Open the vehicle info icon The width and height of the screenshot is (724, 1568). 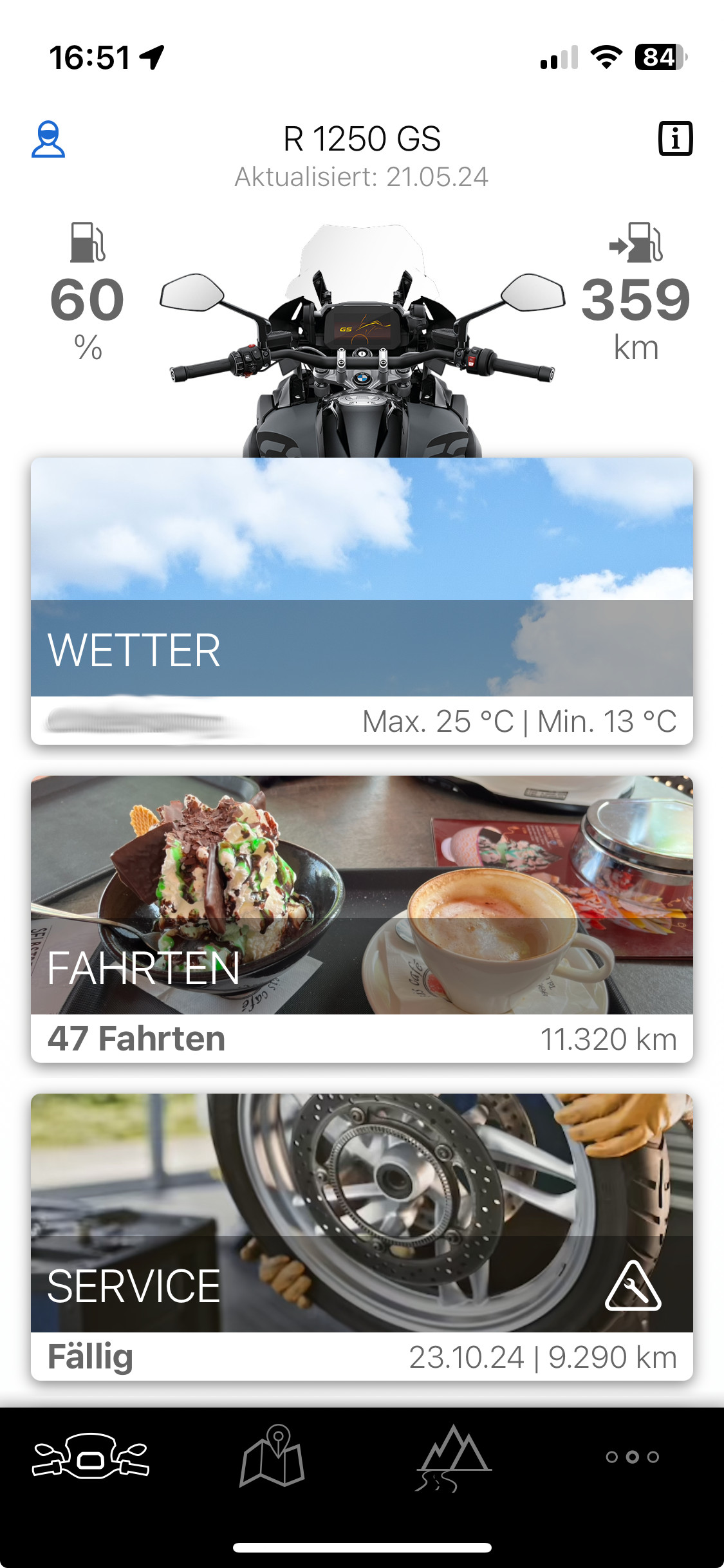pos(675,138)
